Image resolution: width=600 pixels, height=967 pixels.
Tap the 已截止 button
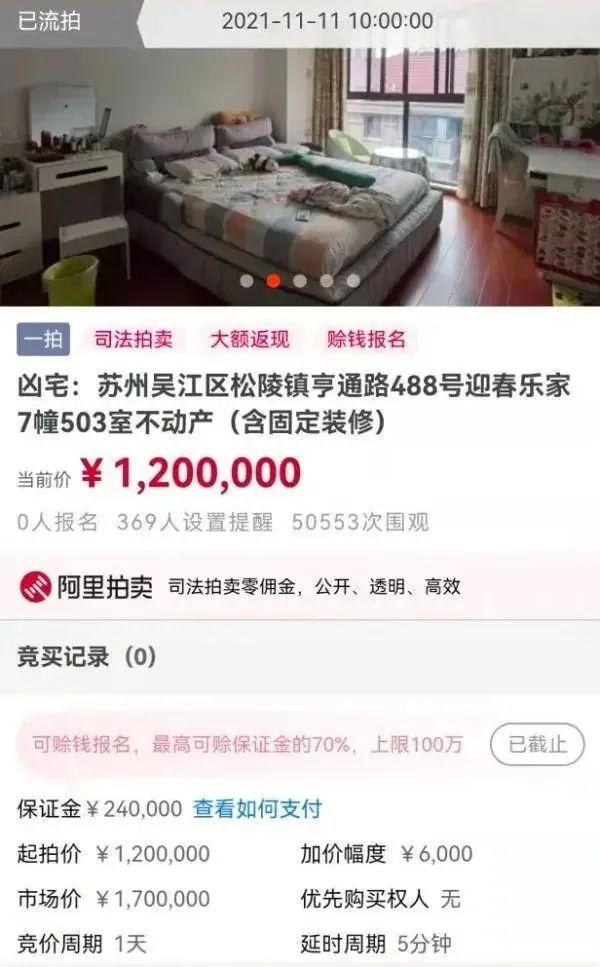[537, 744]
